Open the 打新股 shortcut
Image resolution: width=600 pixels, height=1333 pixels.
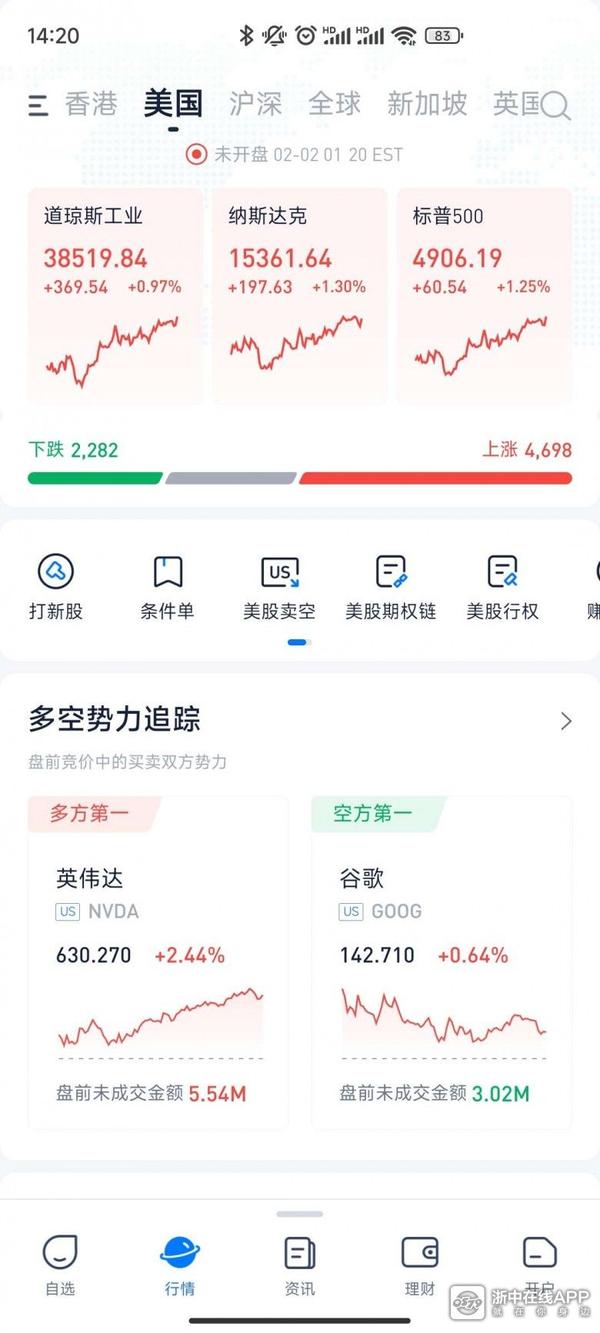coord(56,588)
